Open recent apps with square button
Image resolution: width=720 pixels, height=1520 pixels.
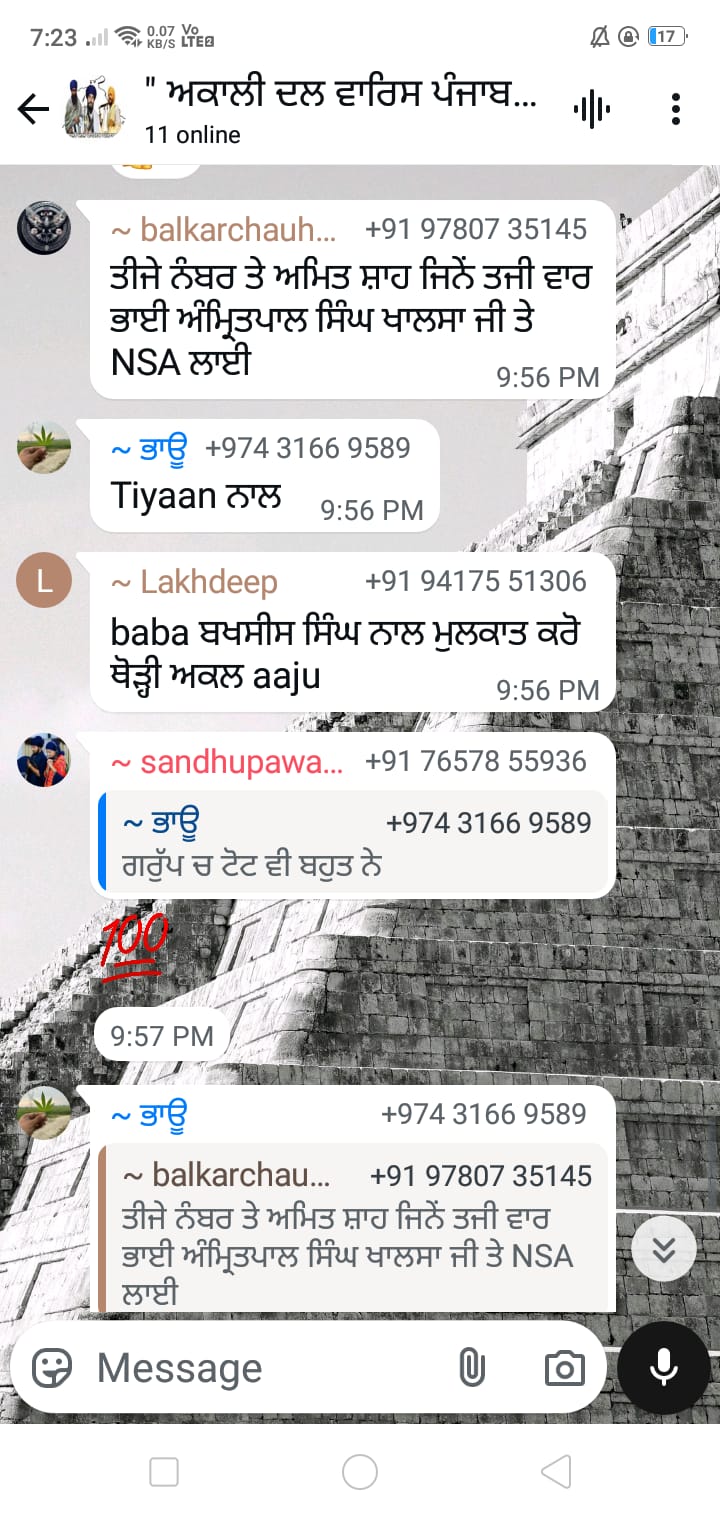pyautogui.click(x=164, y=1471)
